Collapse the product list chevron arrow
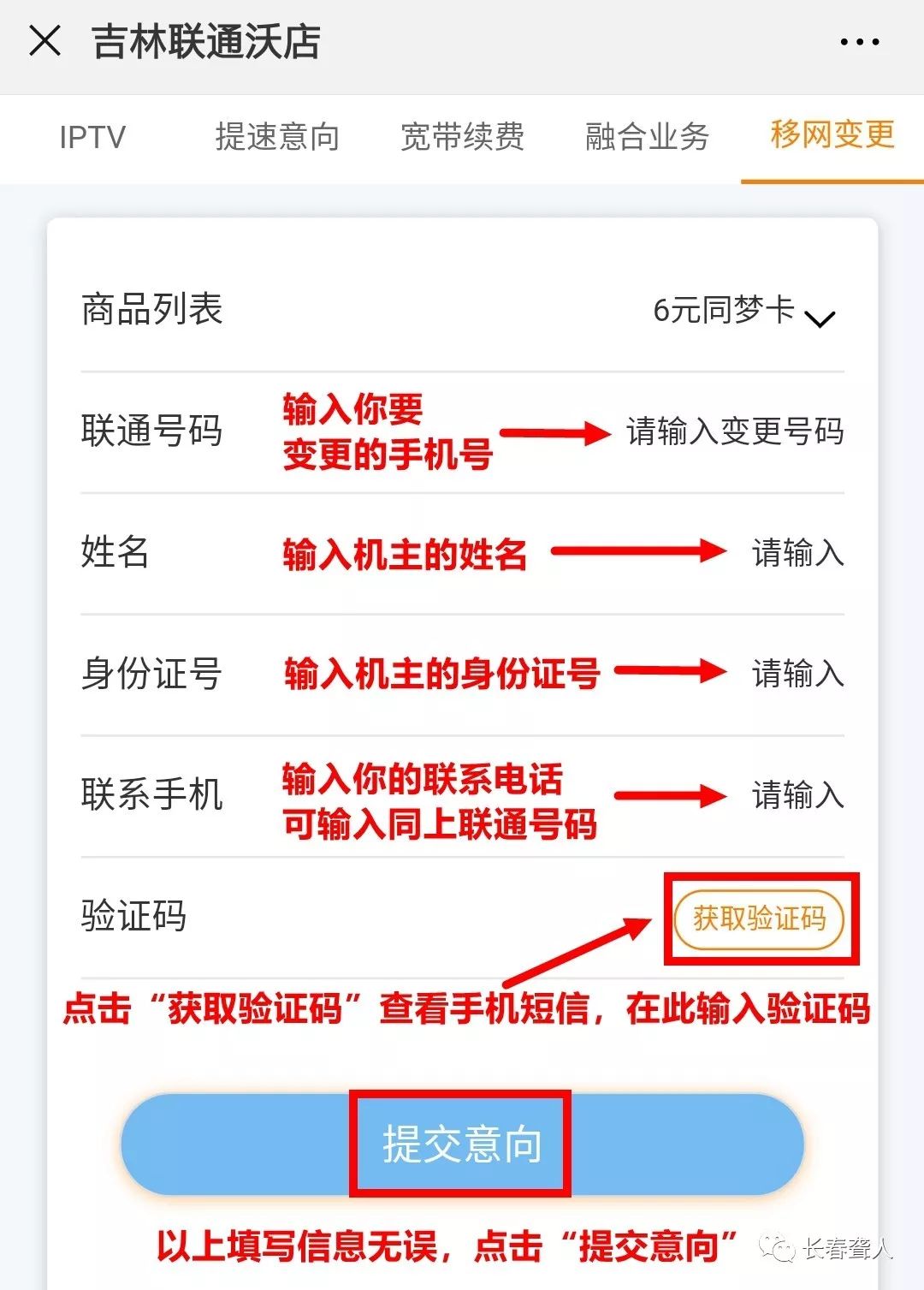 (x=823, y=320)
